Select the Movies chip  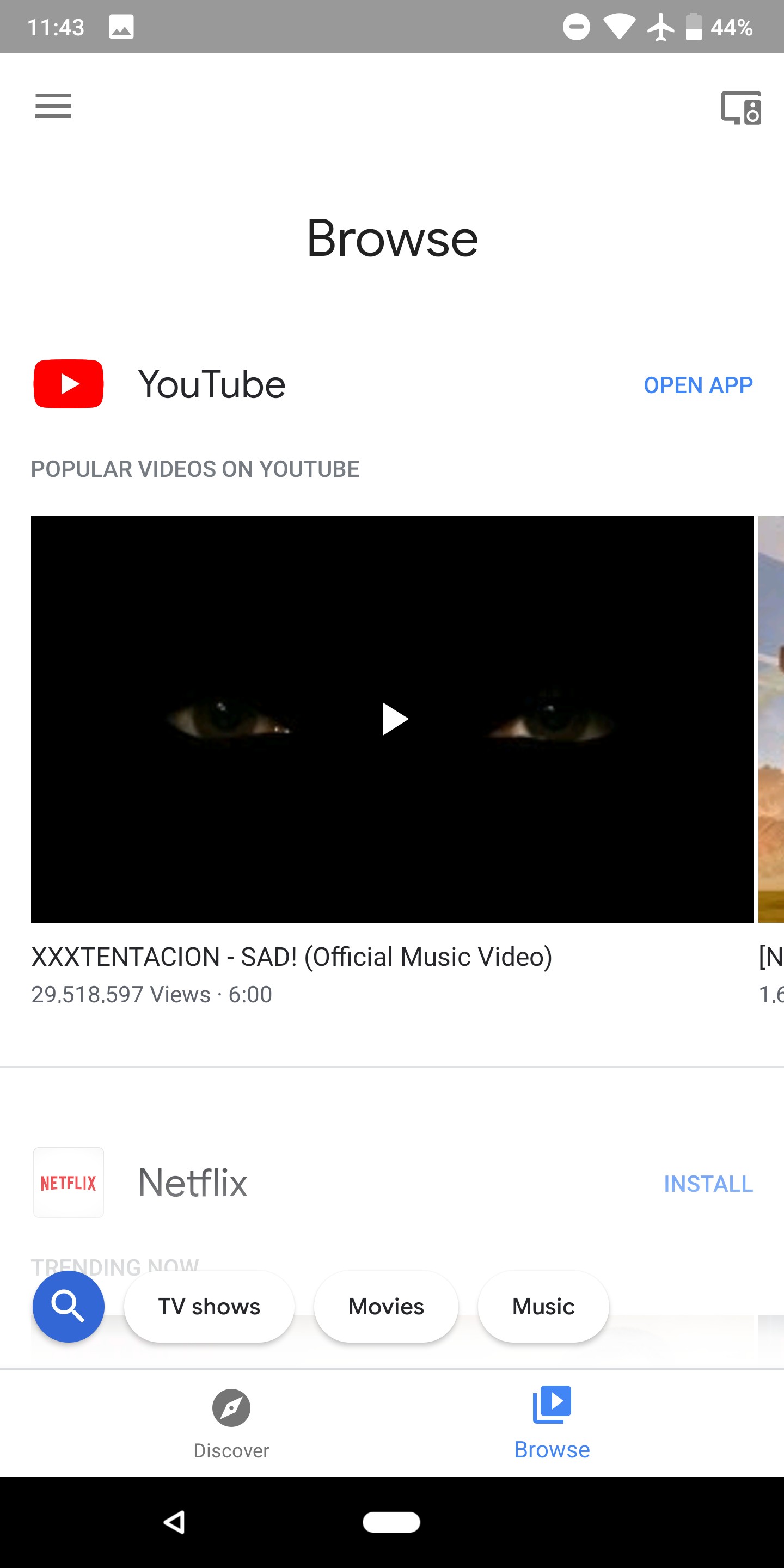(x=386, y=1306)
